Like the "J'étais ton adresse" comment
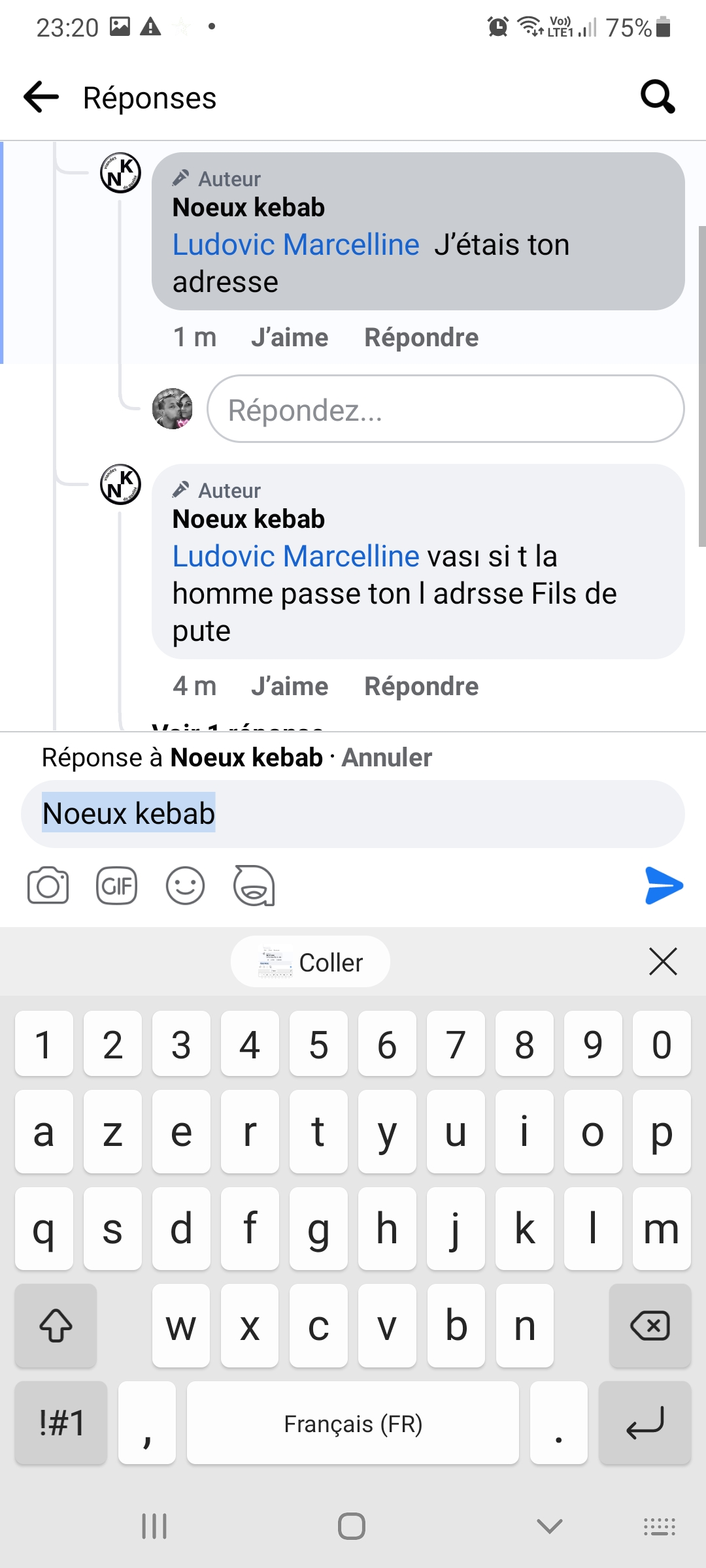The width and height of the screenshot is (706, 1568). (x=290, y=338)
